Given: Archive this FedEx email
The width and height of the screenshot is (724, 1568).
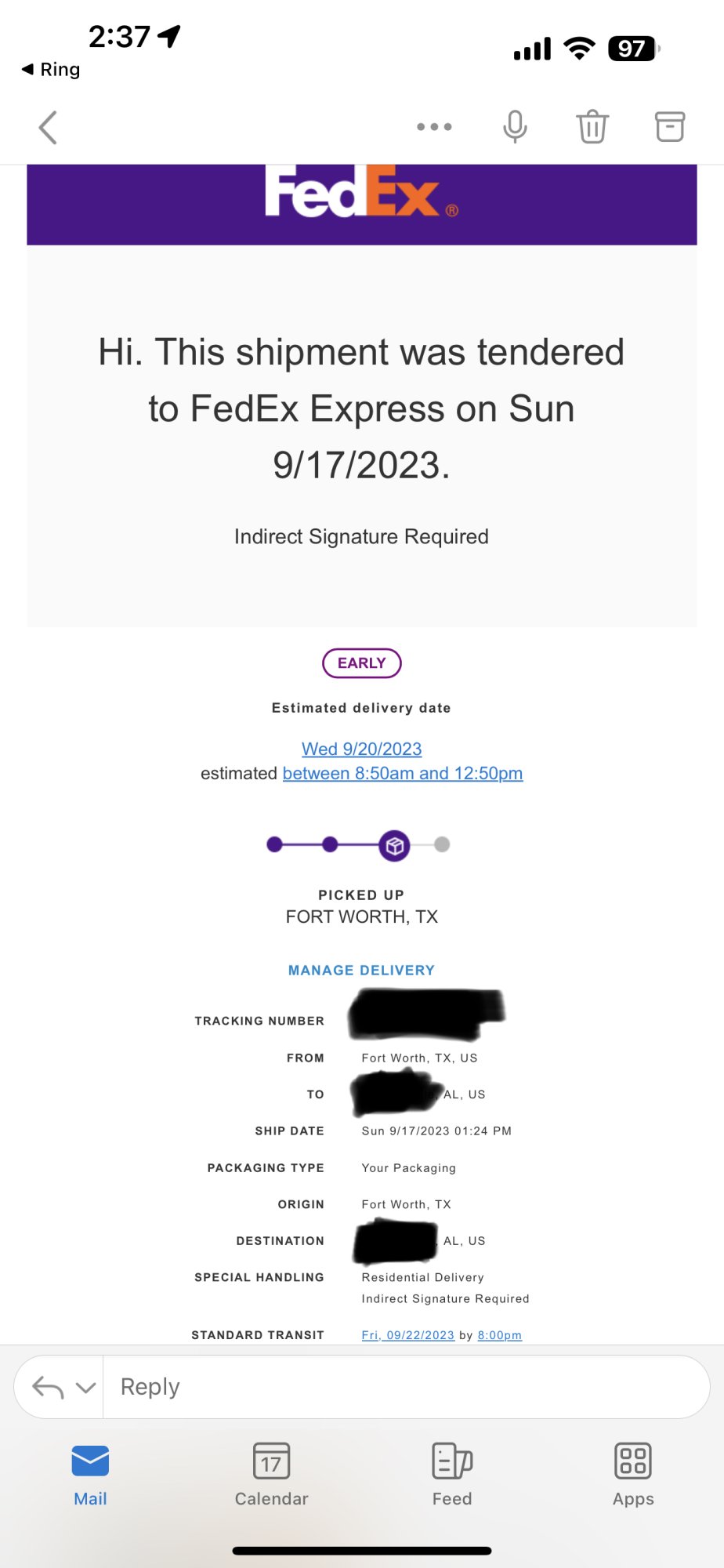Looking at the screenshot, I should (x=670, y=126).
